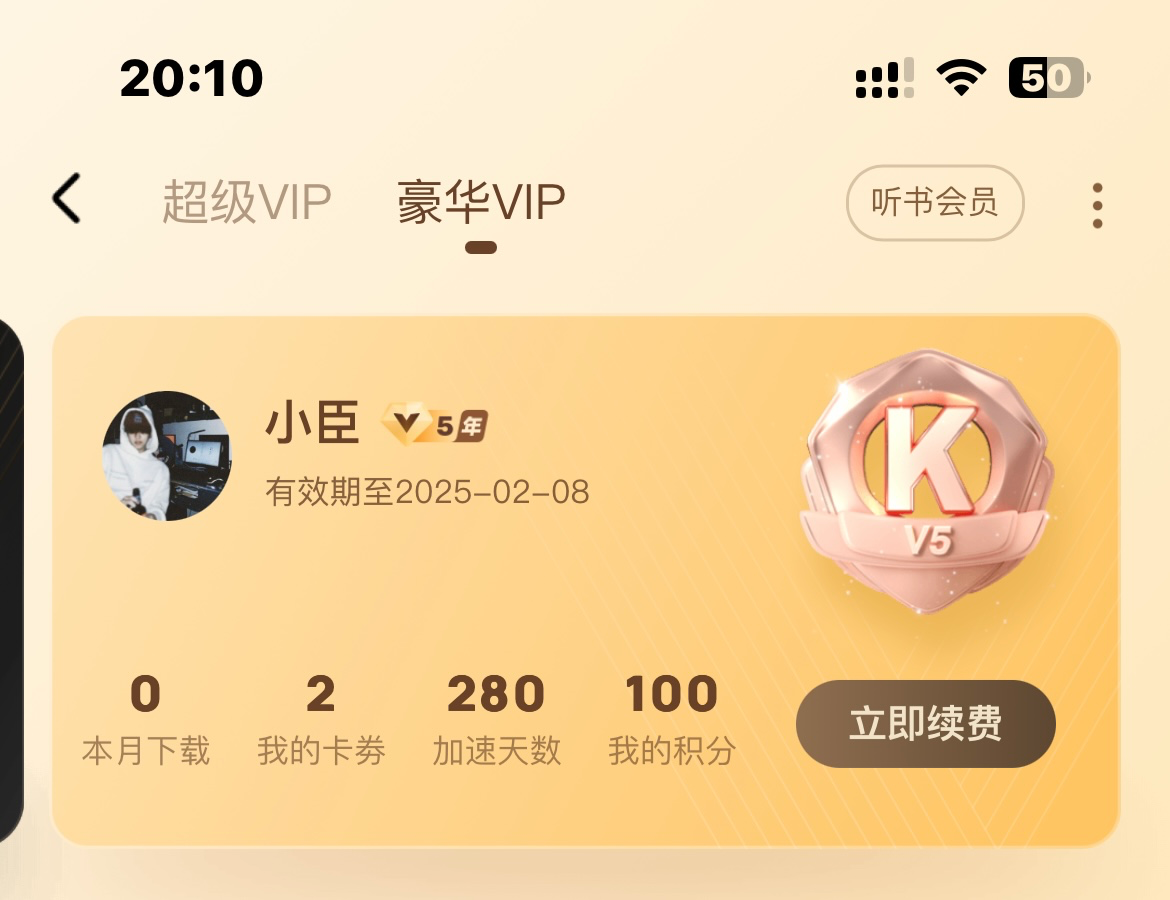Open the V5 membership level badge
Image resolution: width=1170 pixels, height=900 pixels.
927,481
